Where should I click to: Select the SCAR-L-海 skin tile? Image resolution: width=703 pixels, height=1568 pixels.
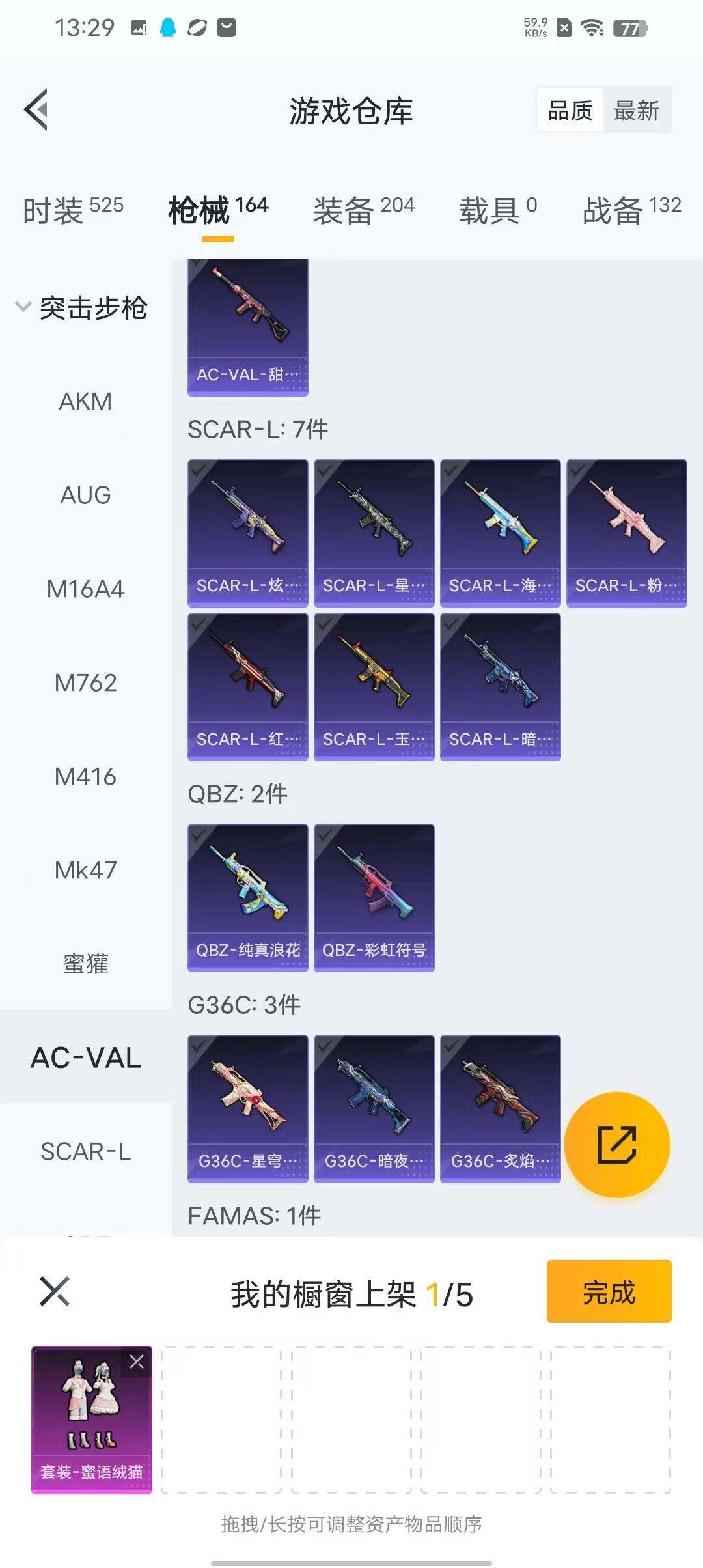(500, 533)
